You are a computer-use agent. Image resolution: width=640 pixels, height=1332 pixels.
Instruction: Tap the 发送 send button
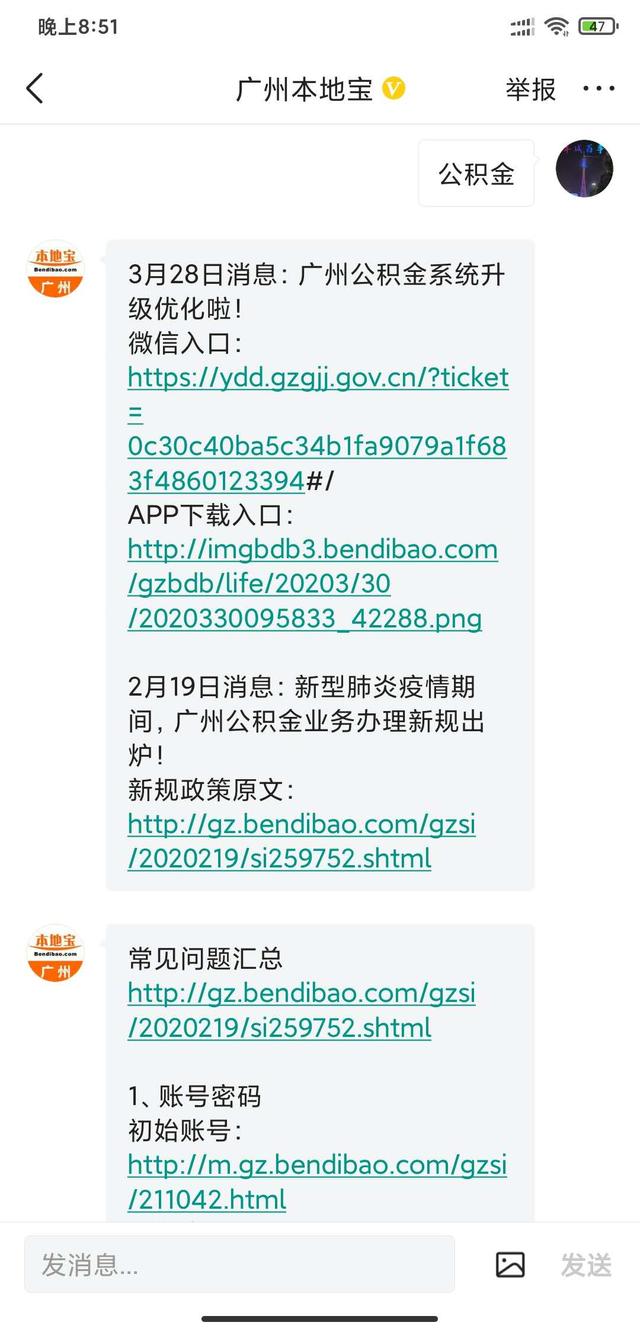586,1264
